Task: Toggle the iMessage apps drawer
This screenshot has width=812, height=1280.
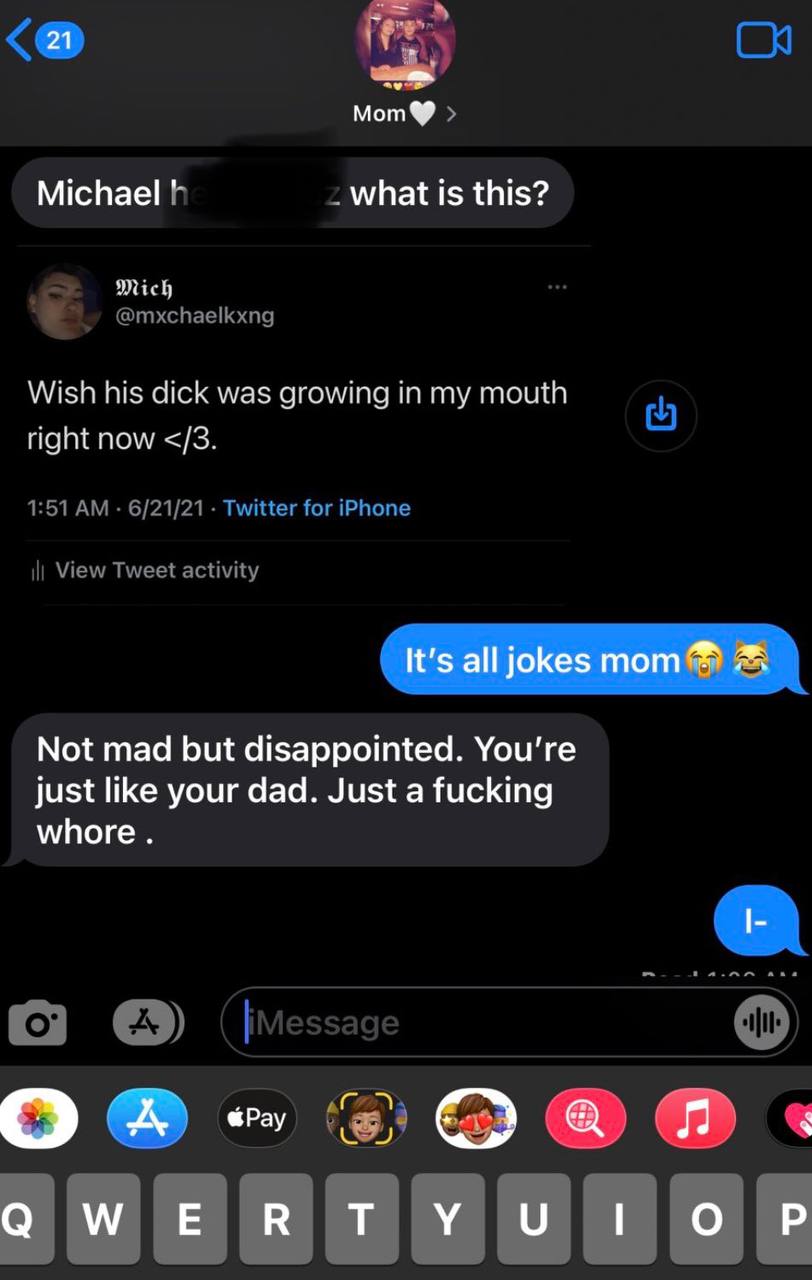Action: 147,1022
